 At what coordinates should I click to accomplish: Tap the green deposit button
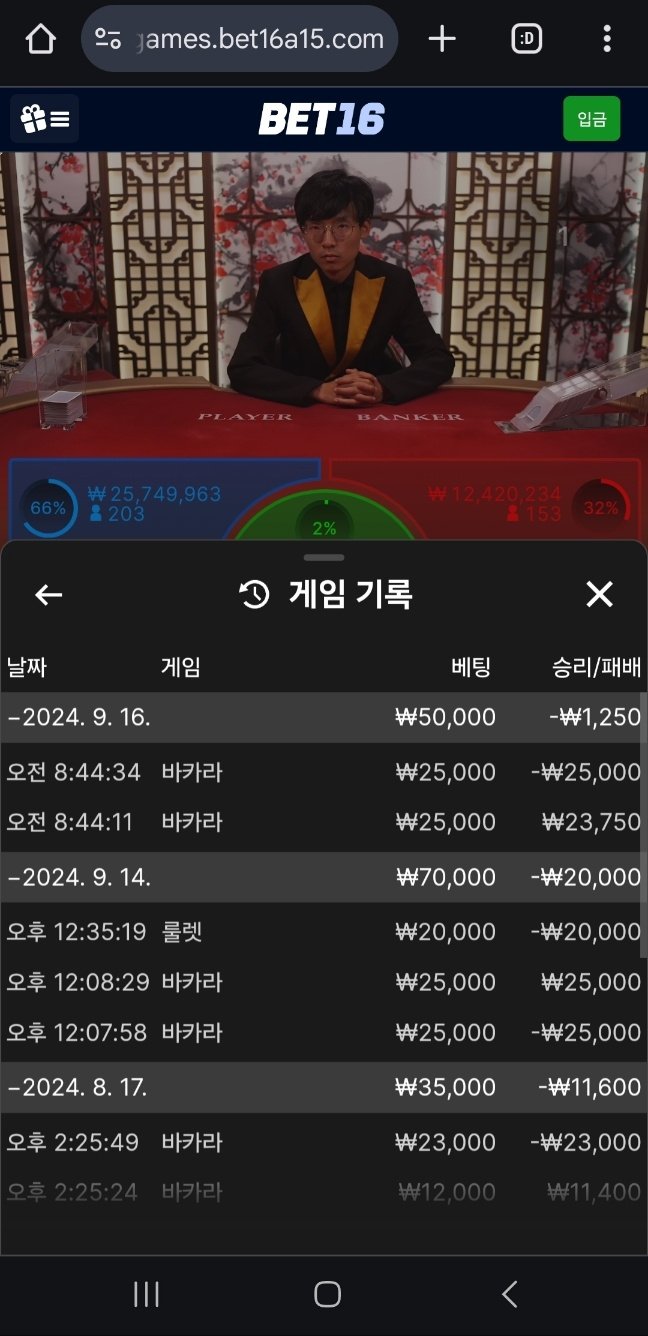pyautogui.click(x=591, y=119)
